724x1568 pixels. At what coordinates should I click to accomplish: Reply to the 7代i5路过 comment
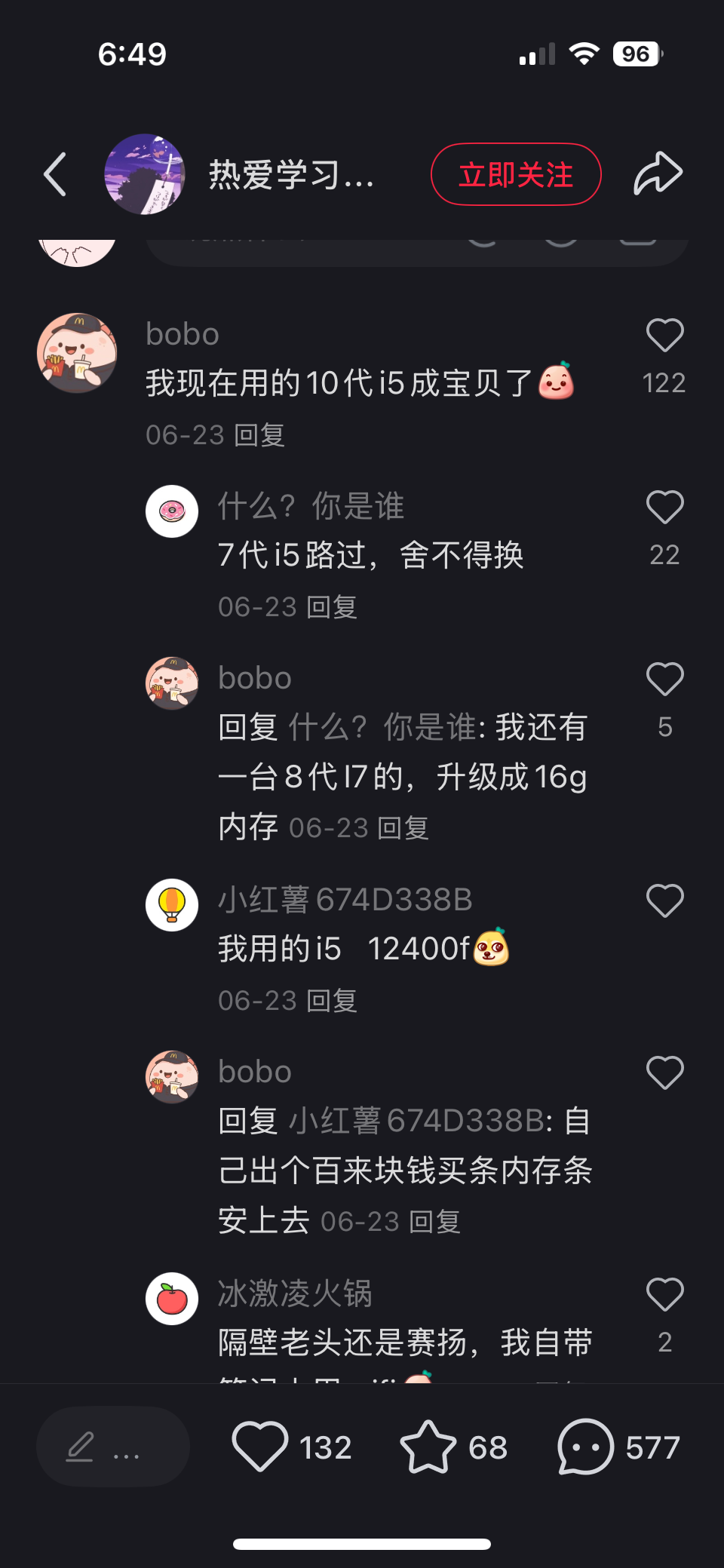click(332, 607)
